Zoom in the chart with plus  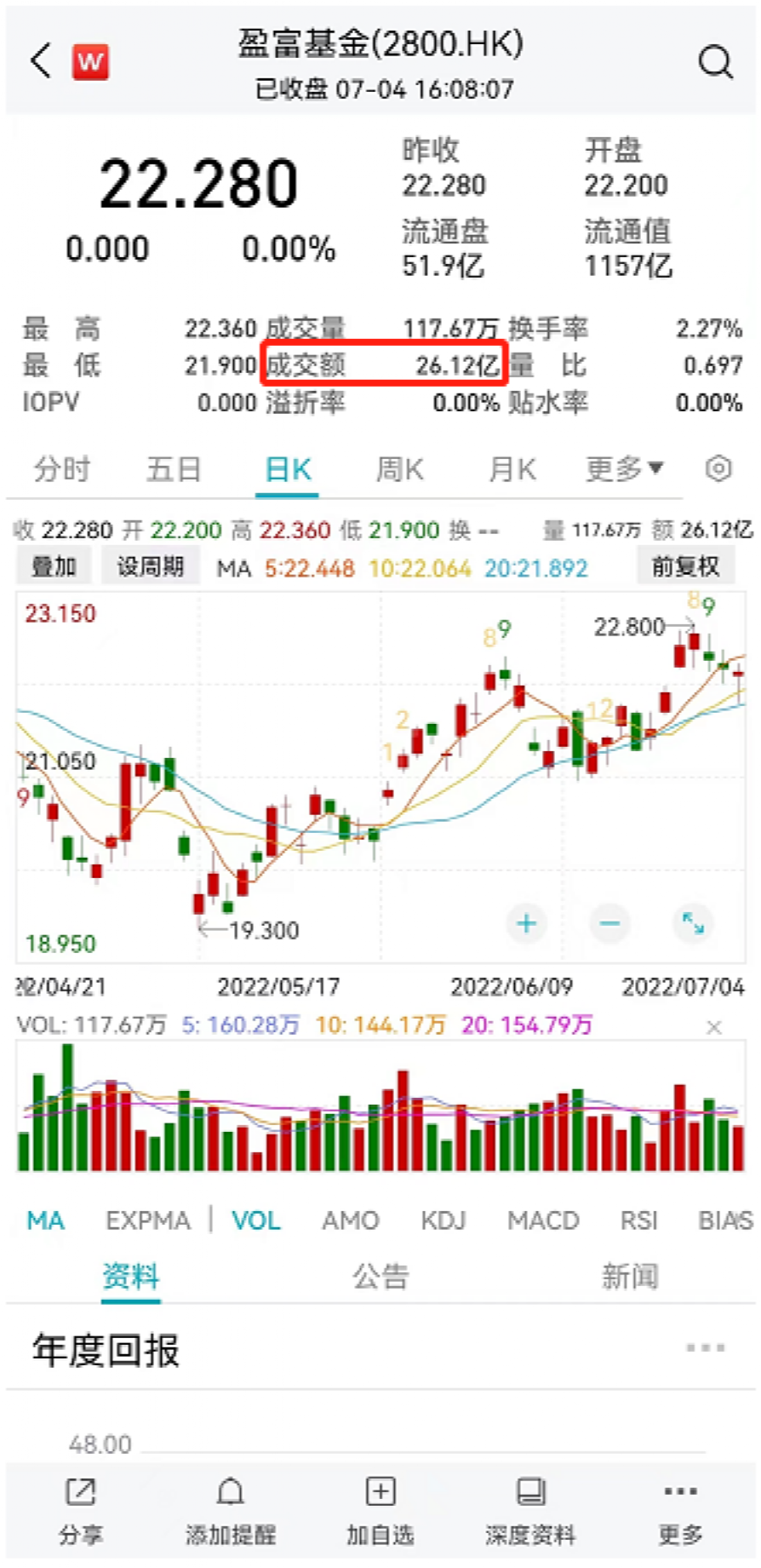point(526,923)
